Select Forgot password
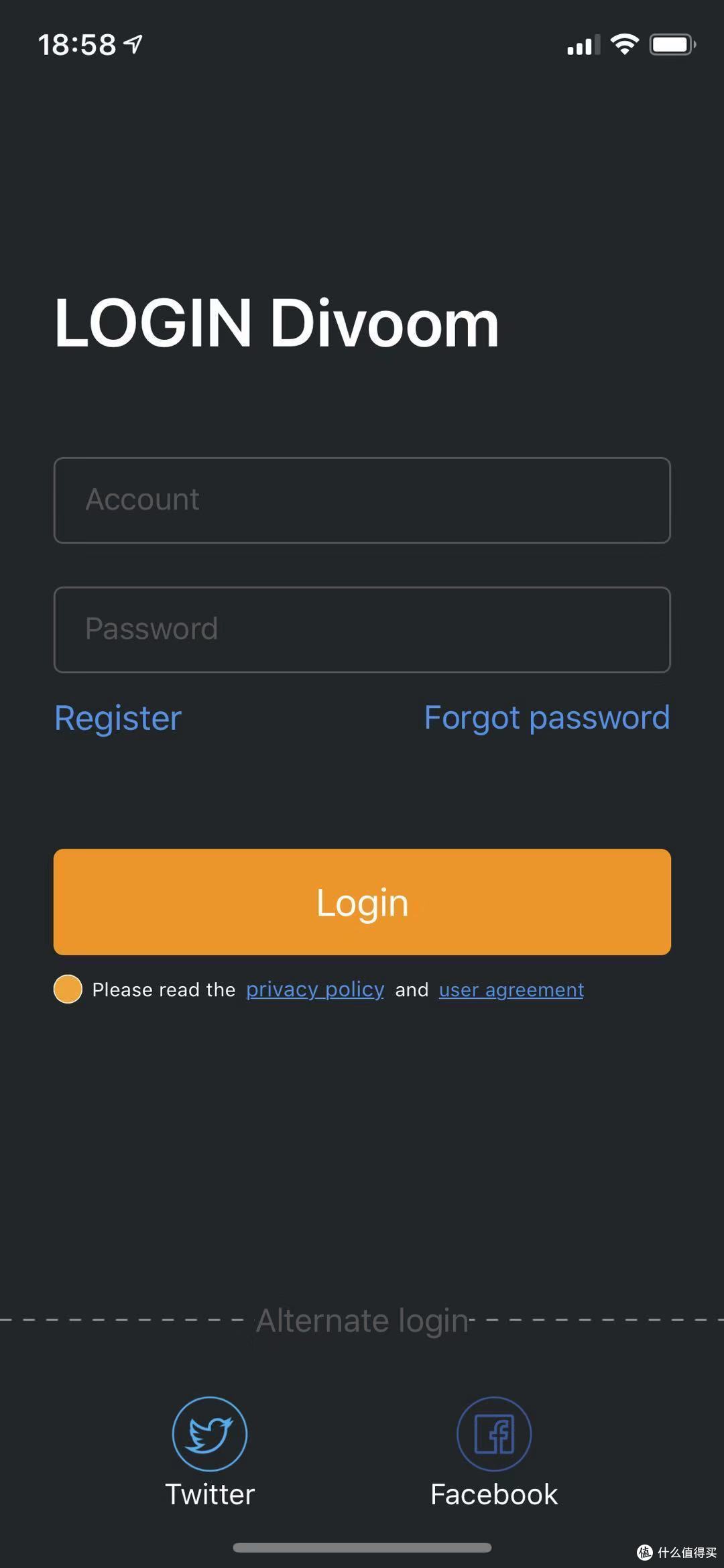This screenshot has height=1568, width=724. (547, 719)
